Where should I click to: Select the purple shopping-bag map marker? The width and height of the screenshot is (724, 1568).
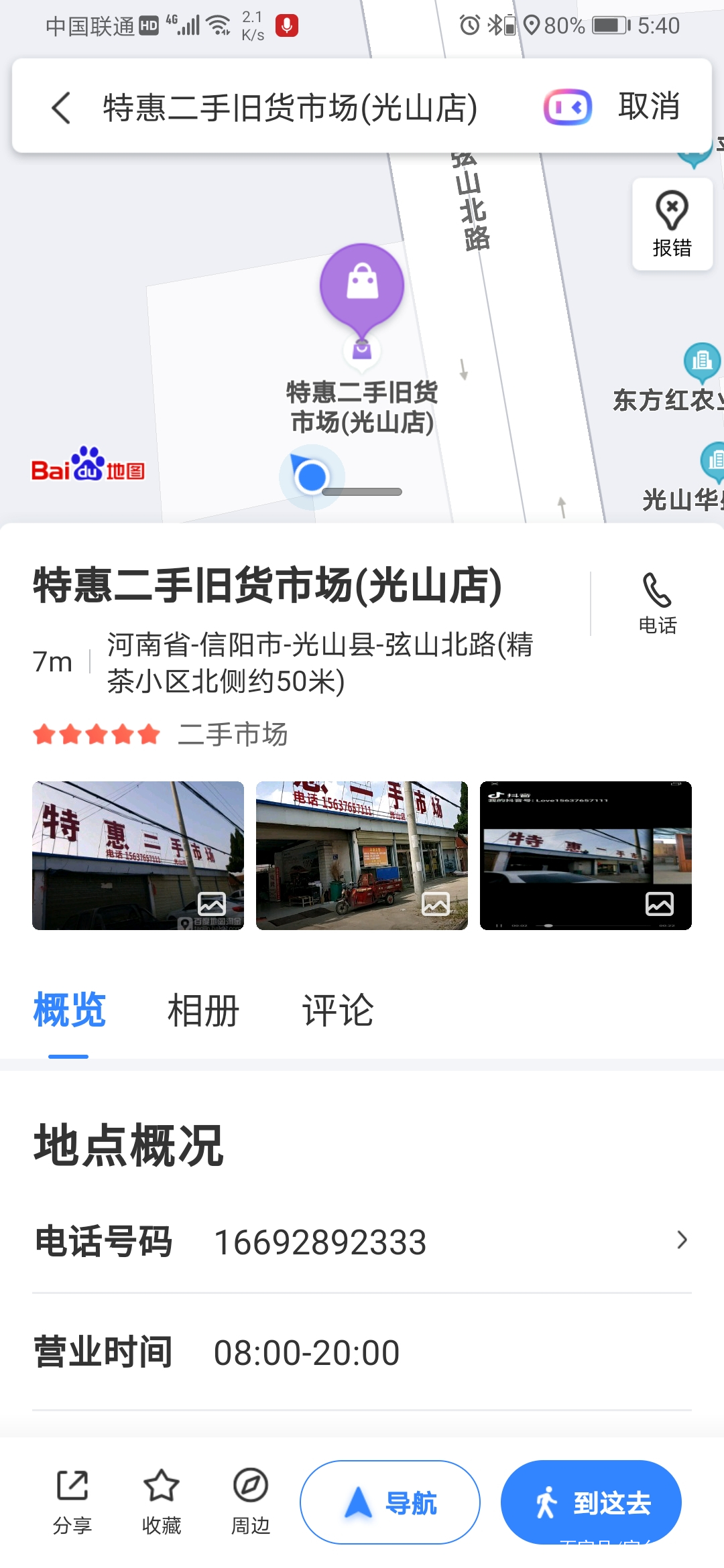pos(363,285)
